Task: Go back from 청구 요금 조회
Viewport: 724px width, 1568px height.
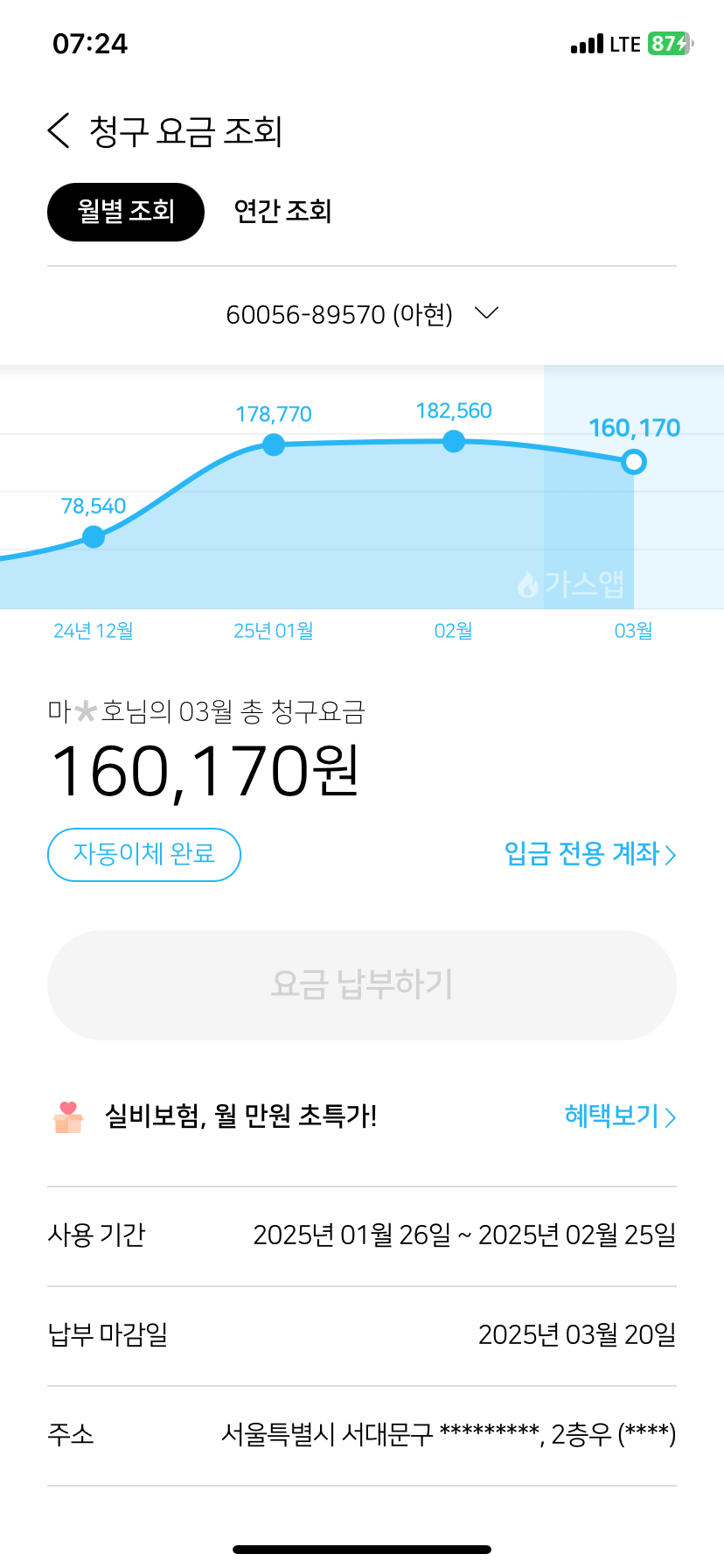Action: coord(59,131)
